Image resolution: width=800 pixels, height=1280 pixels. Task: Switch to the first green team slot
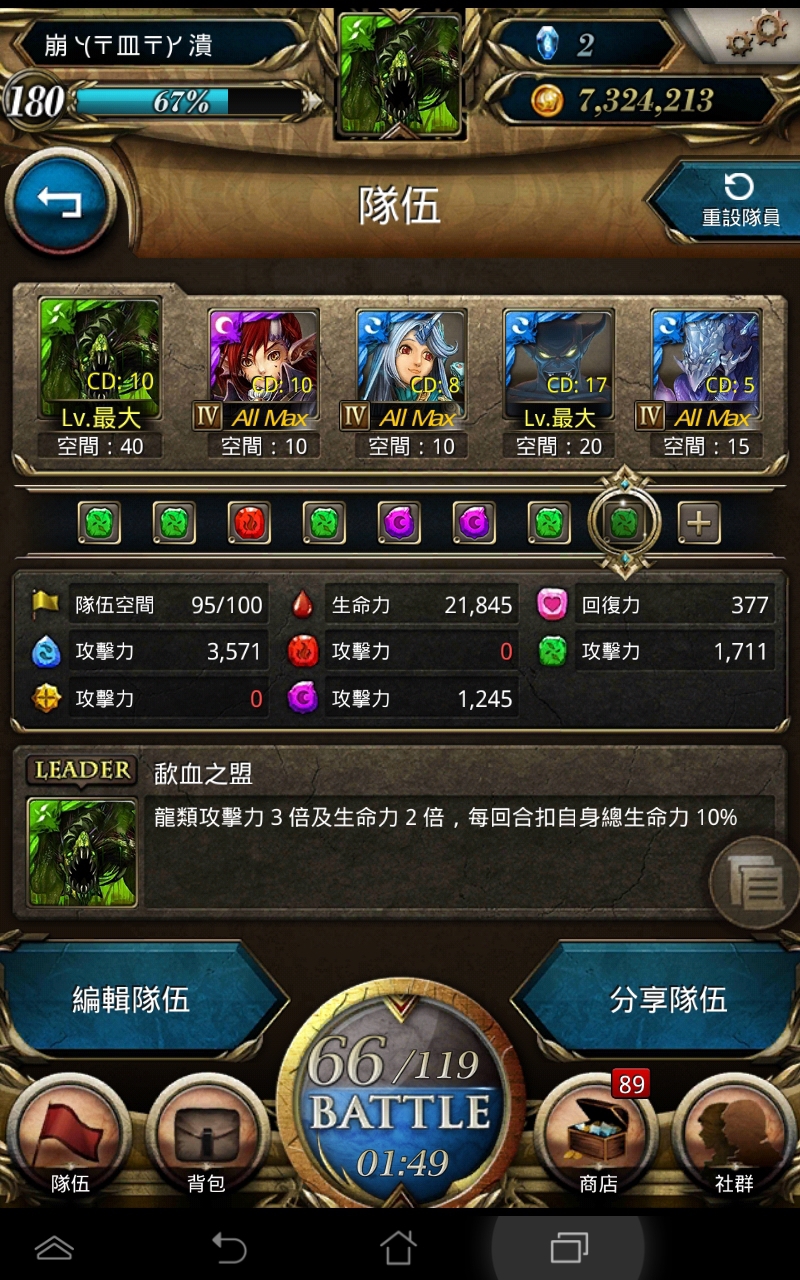tap(99, 522)
